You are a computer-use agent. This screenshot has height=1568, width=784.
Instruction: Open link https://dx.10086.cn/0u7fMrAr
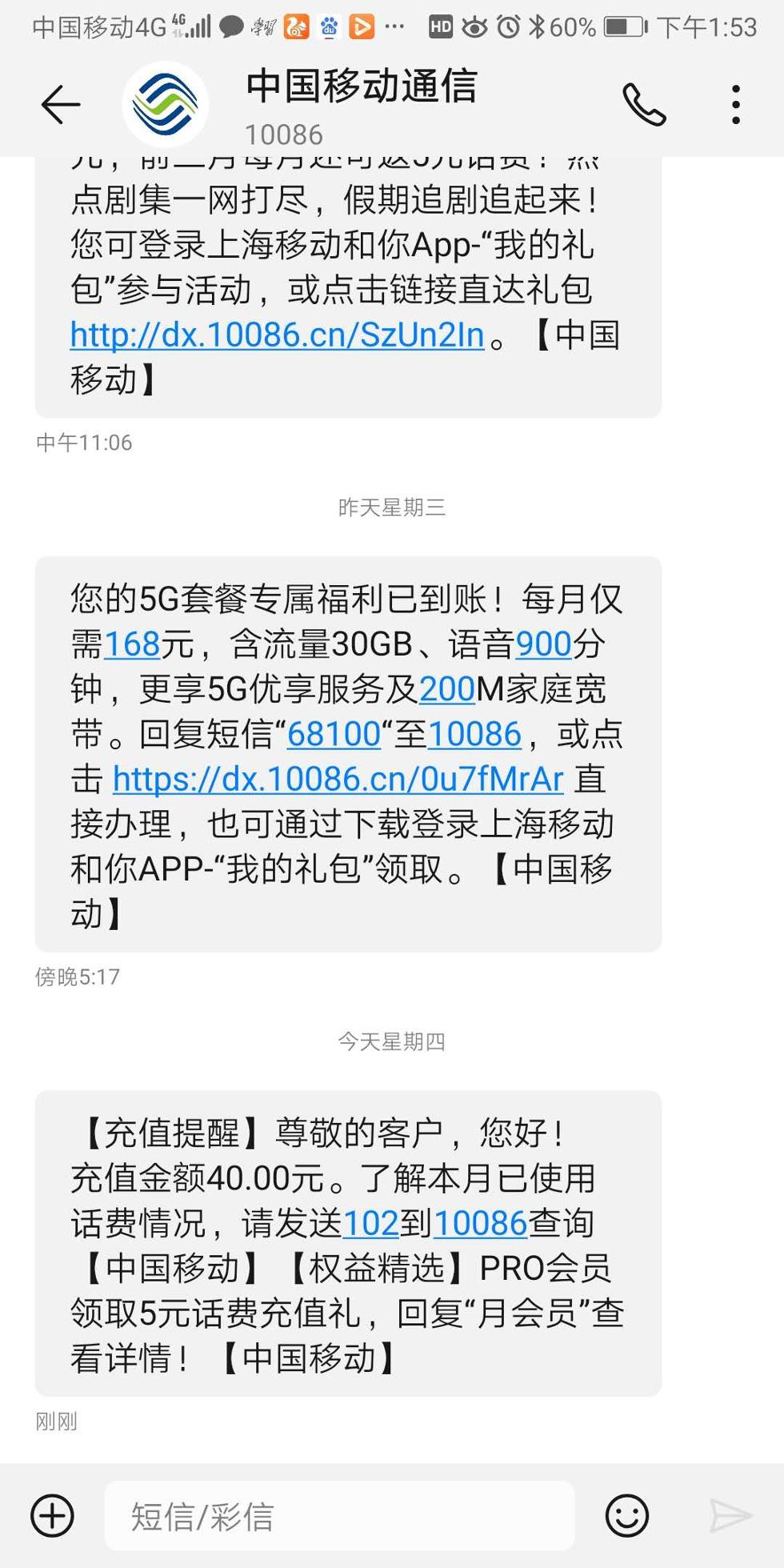pos(338,779)
